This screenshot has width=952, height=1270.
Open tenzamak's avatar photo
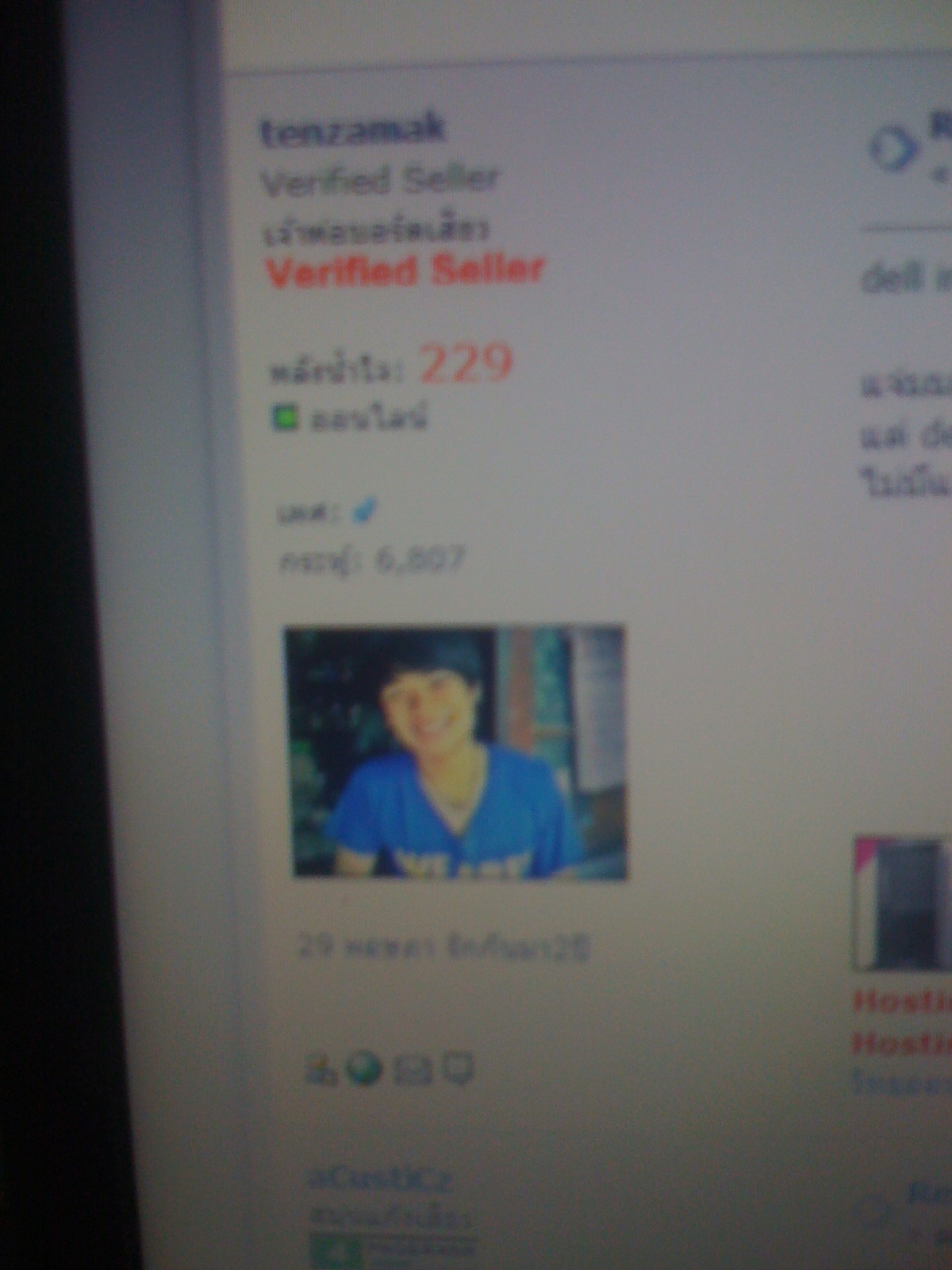456,752
